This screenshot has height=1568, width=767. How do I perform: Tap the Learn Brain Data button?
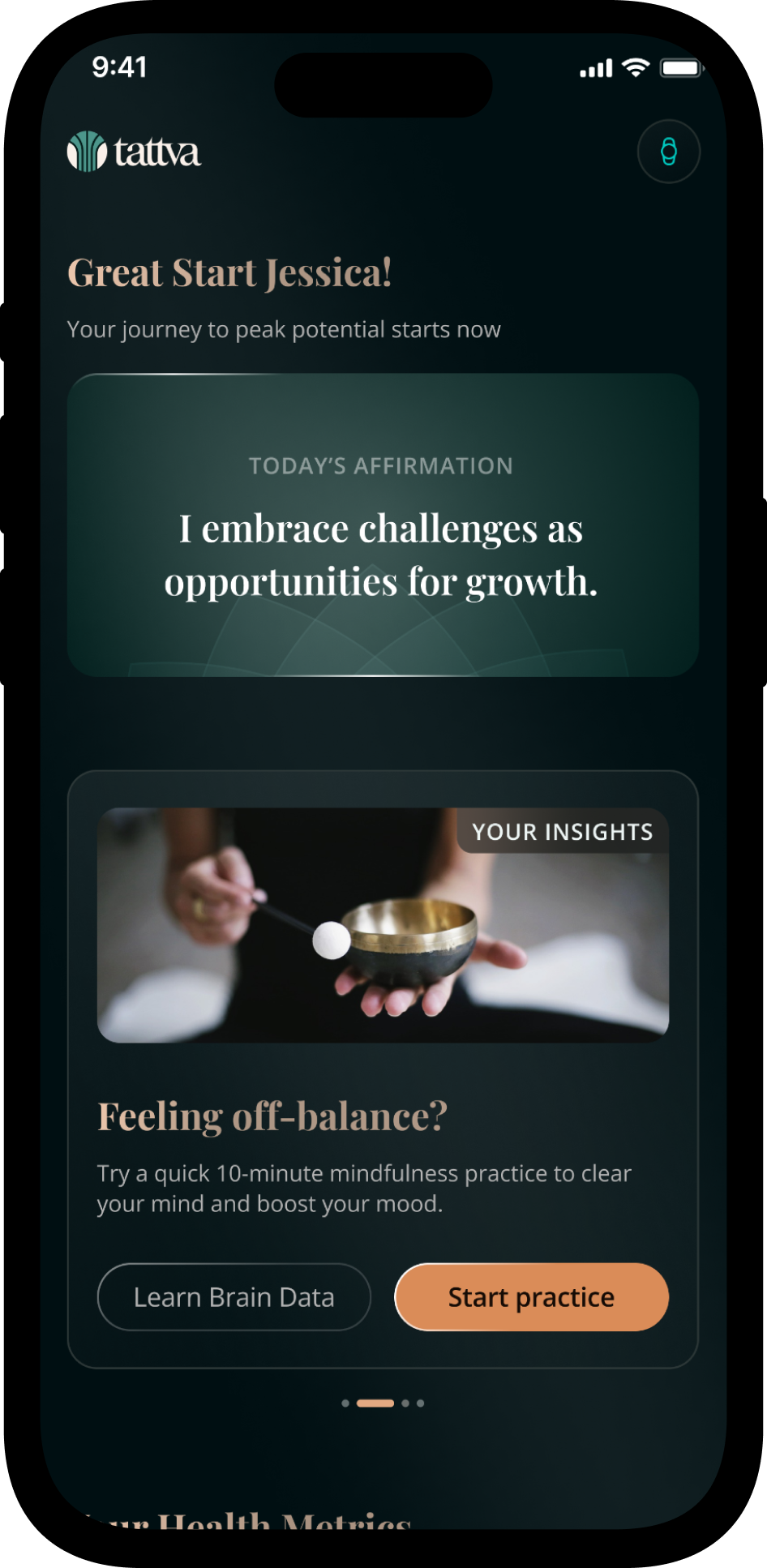pos(234,1297)
